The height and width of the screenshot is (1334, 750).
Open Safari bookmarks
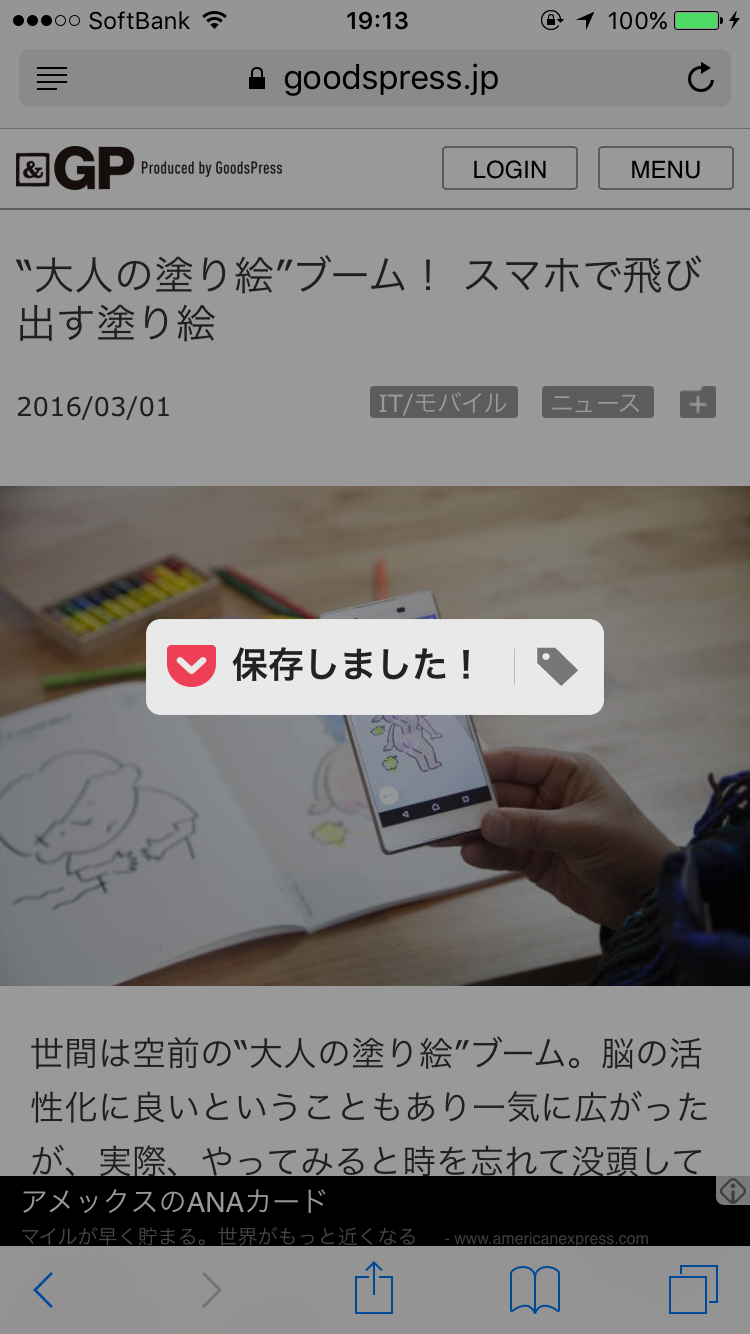click(x=534, y=1290)
